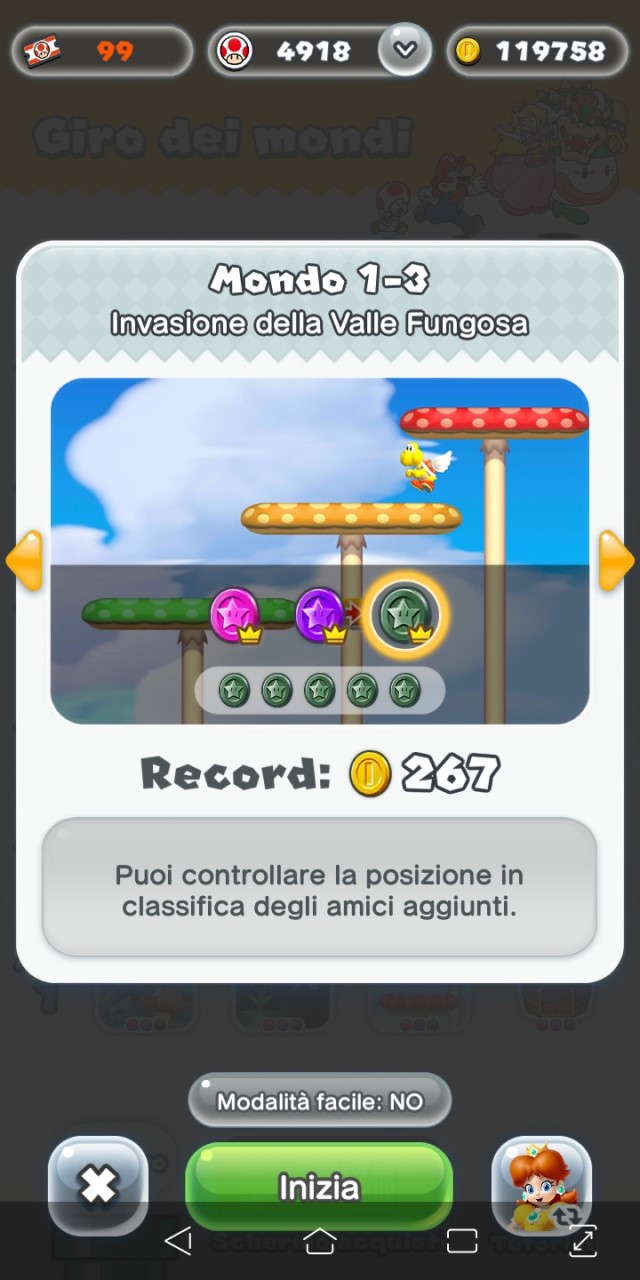Image resolution: width=640 pixels, height=1280 pixels.
Task: Select the black coin challenge
Action: point(405,613)
